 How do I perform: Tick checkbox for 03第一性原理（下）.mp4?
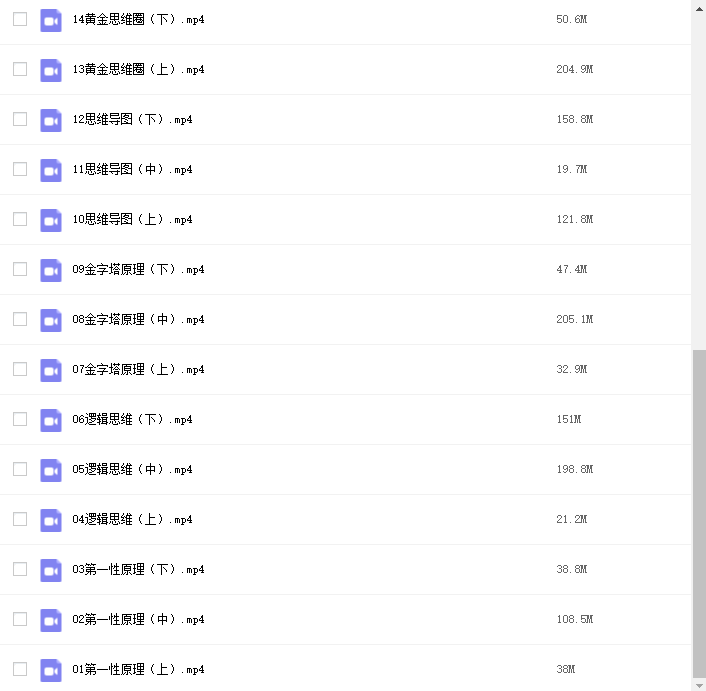20,569
